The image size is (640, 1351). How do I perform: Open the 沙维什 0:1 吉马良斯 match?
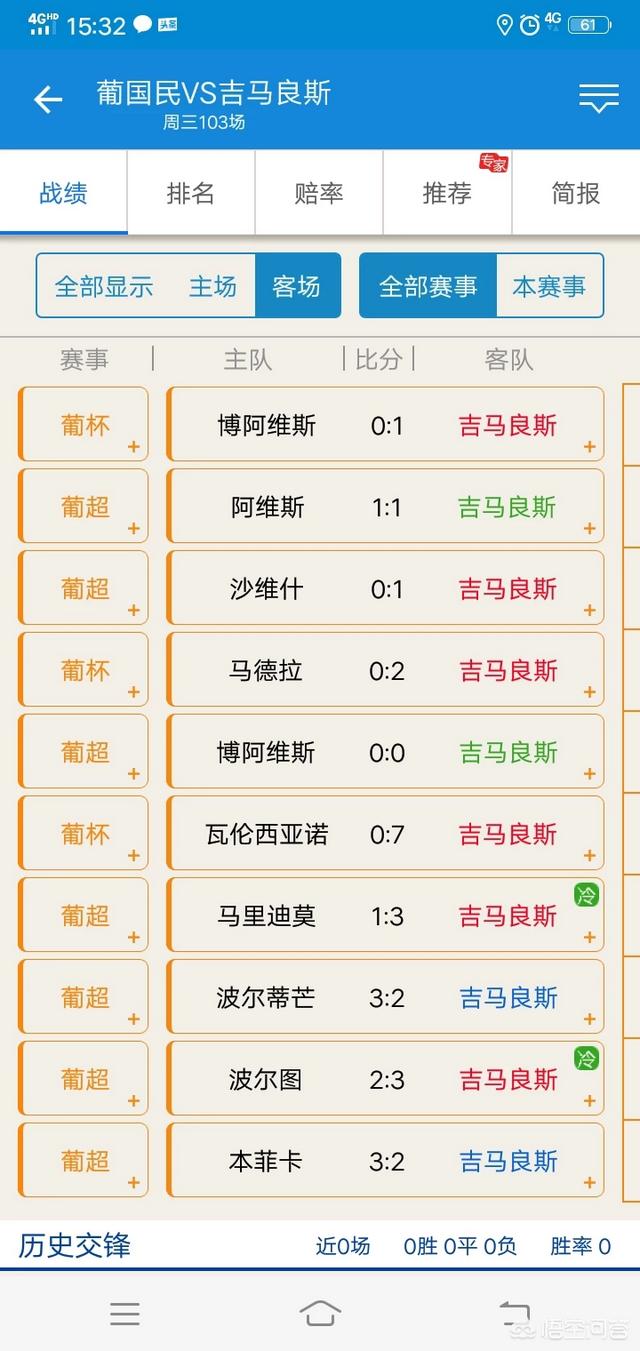[385, 589]
